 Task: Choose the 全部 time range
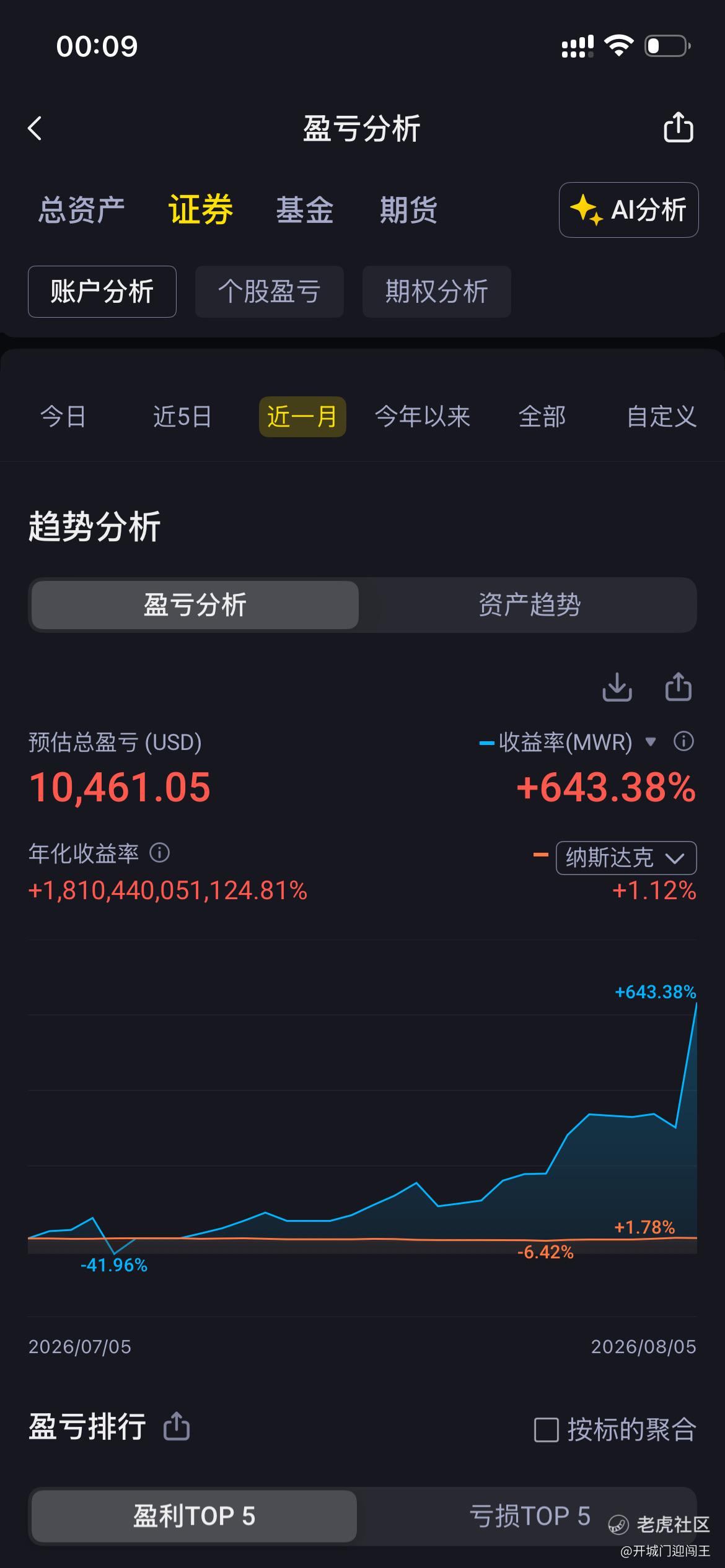coord(542,417)
